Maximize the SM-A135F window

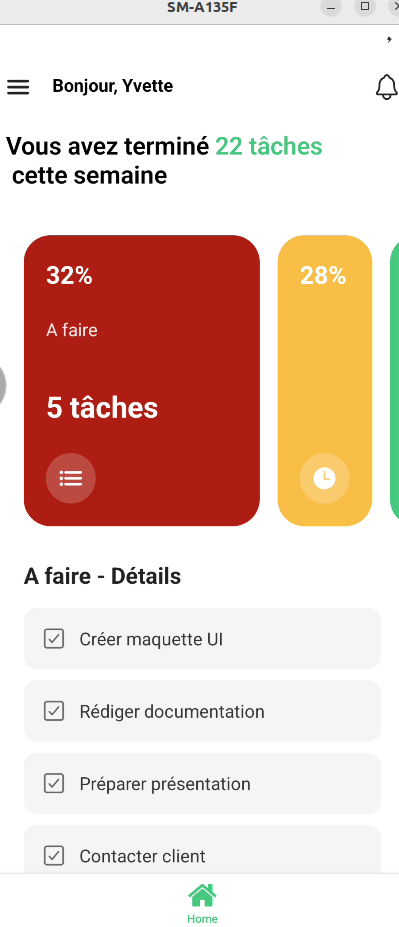tap(365, 7)
